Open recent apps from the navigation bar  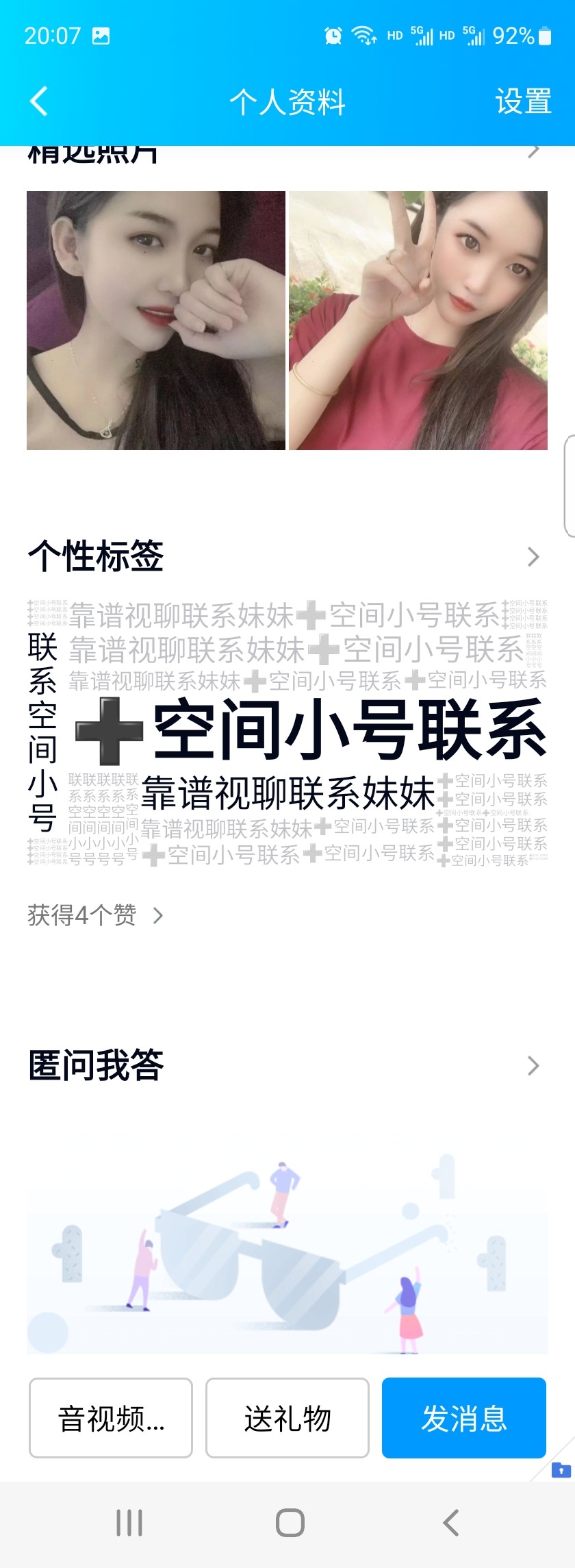(129, 1523)
